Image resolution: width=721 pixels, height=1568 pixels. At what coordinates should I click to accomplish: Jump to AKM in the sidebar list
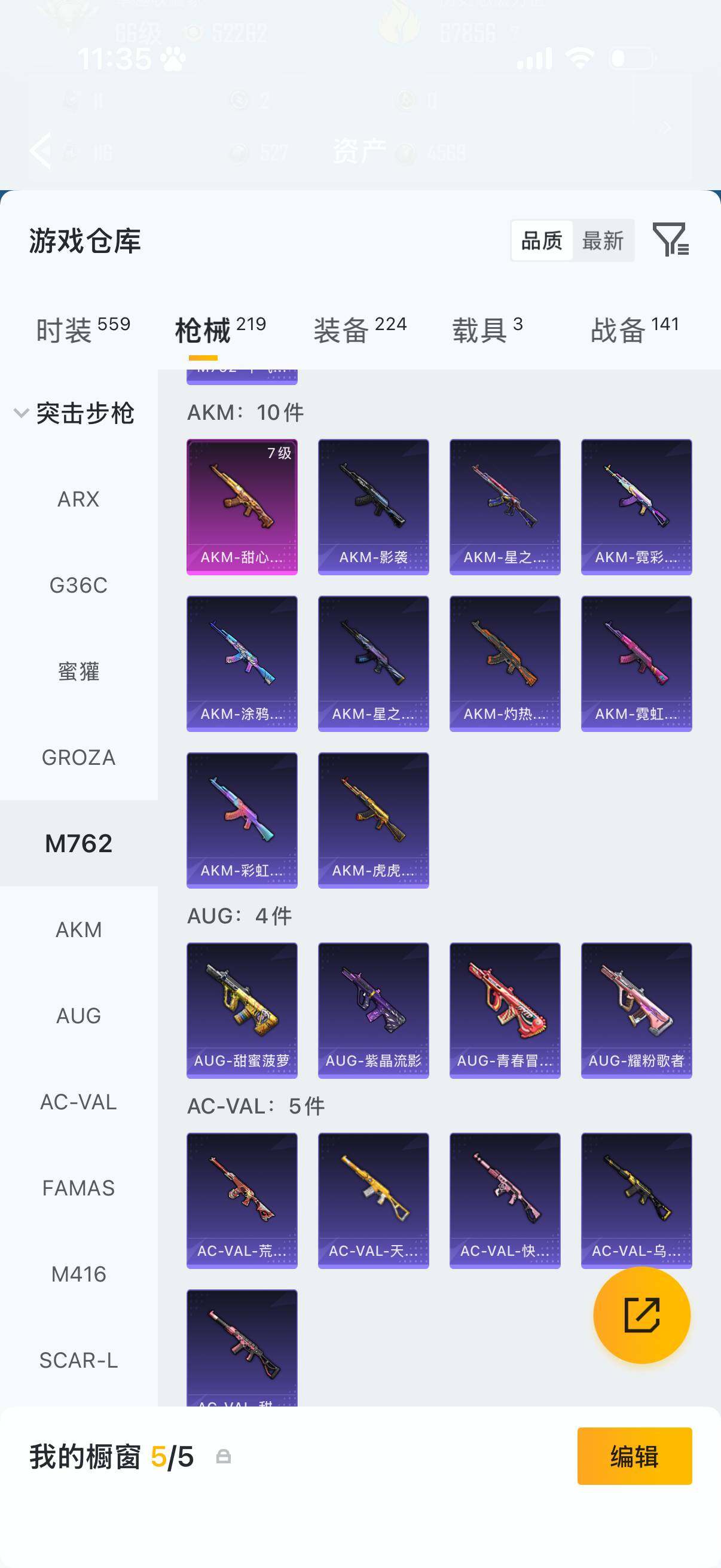pyautogui.click(x=78, y=929)
